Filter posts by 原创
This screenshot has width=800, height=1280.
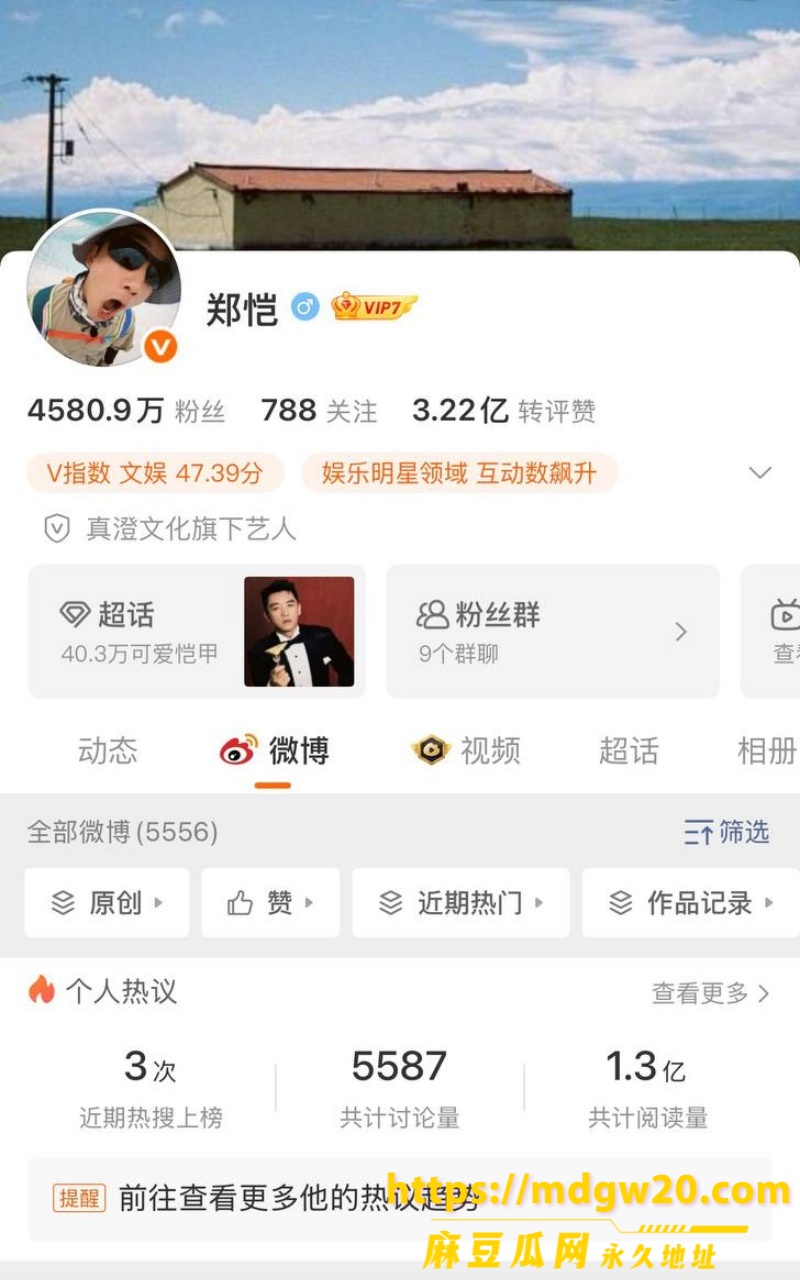(x=106, y=903)
